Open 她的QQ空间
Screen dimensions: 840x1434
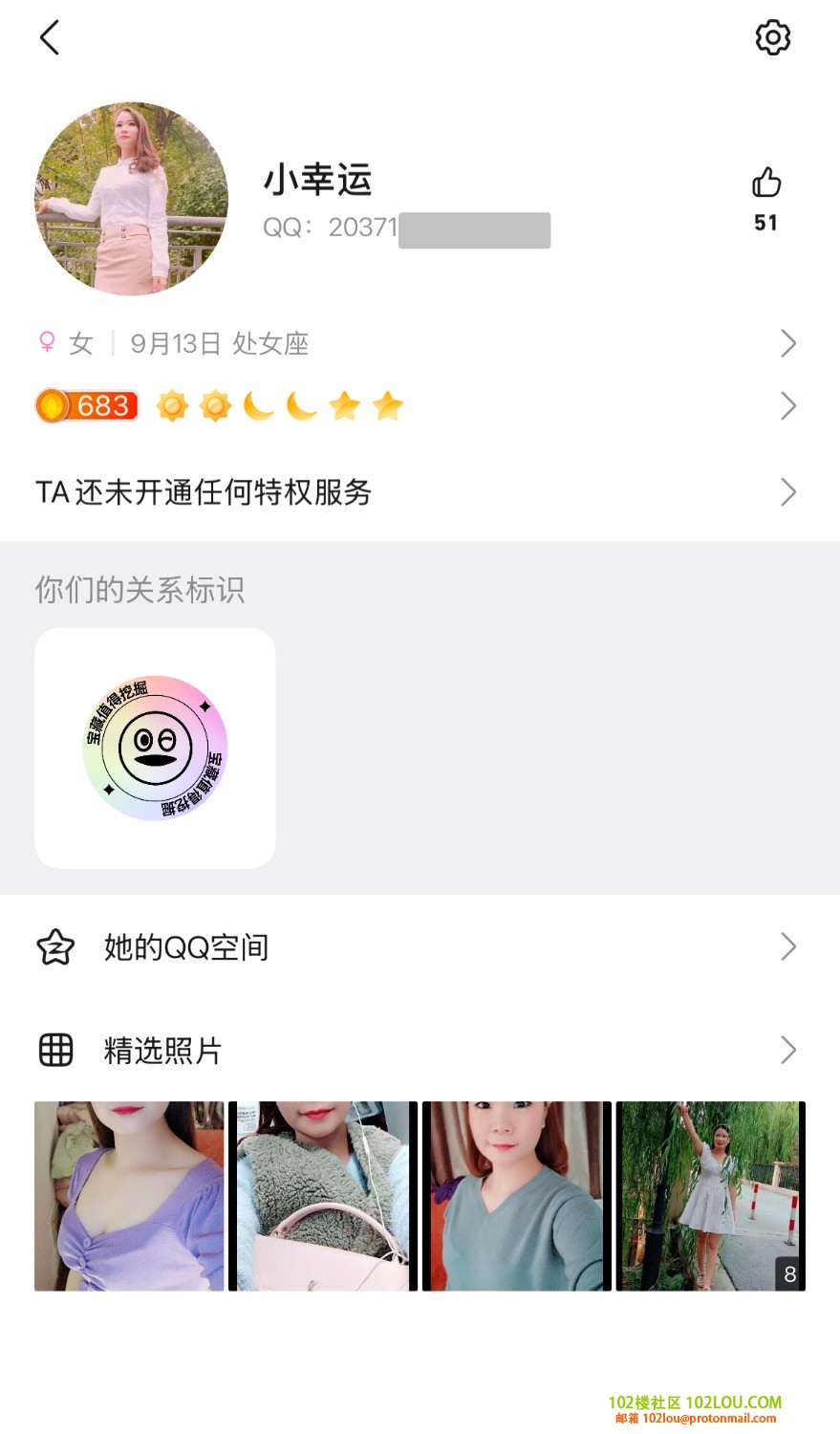(419, 947)
